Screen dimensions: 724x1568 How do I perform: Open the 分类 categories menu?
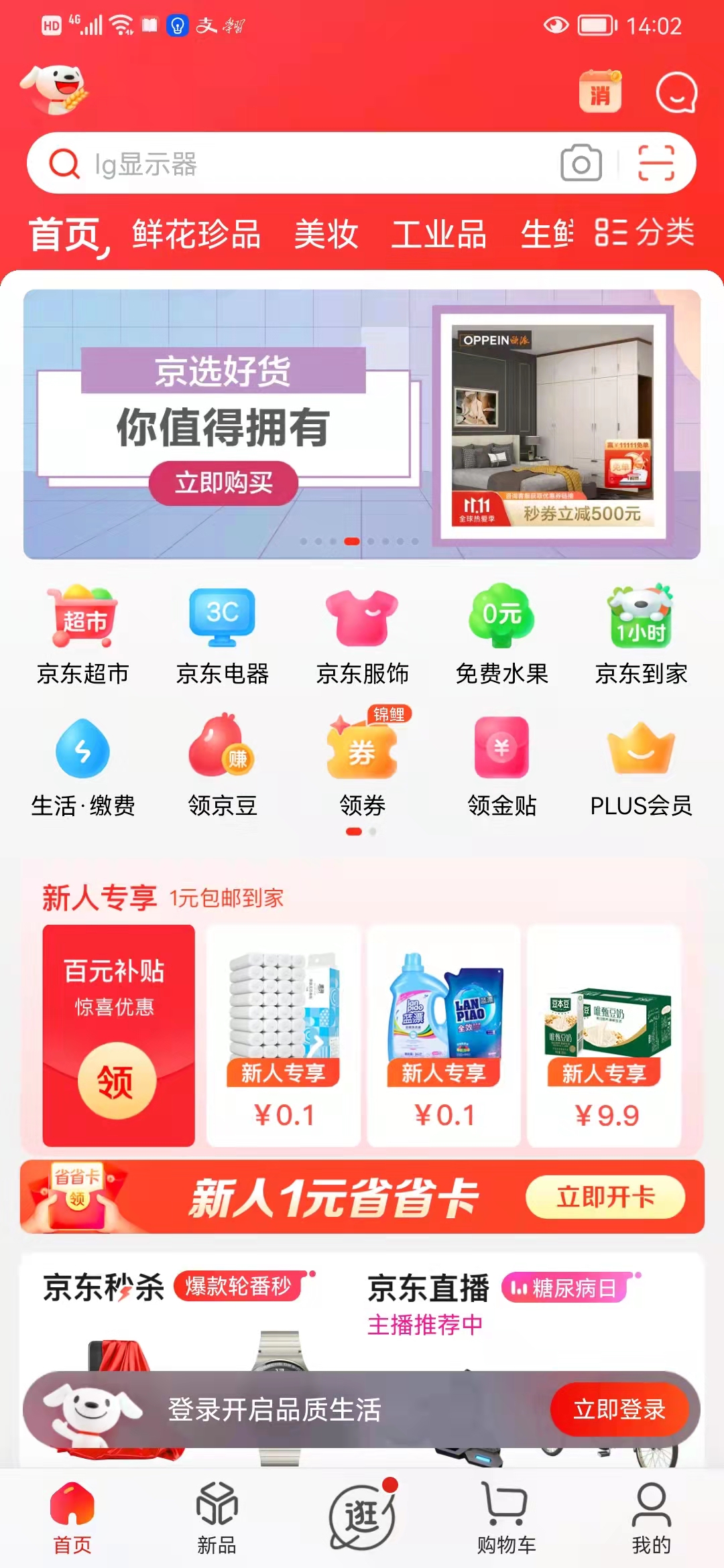click(x=644, y=233)
